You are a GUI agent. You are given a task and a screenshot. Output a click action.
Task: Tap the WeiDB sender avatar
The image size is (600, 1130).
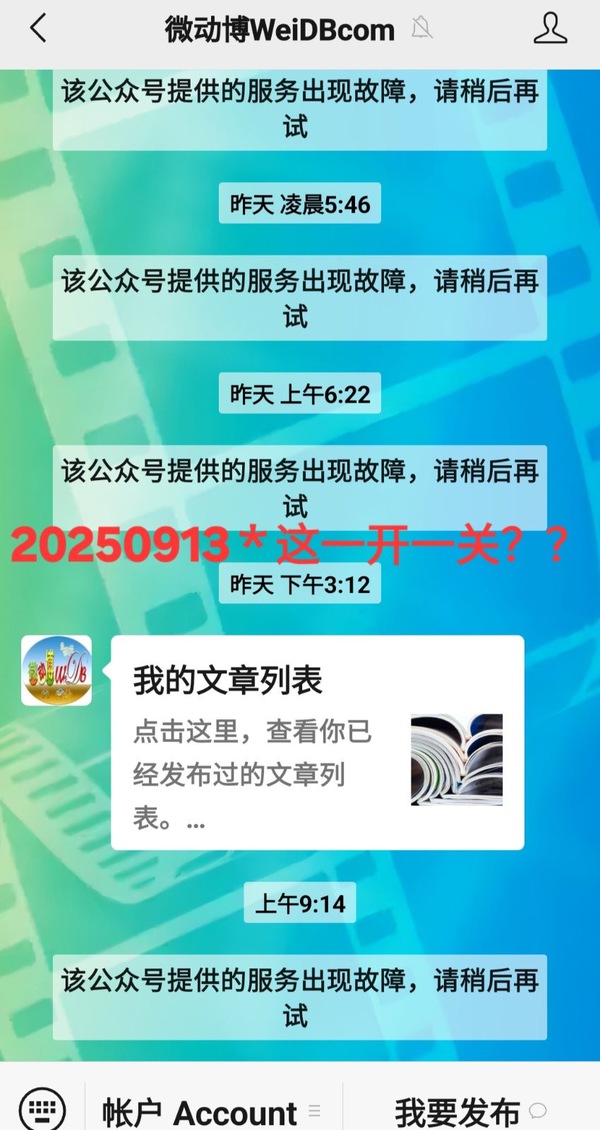(x=56, y=670)
